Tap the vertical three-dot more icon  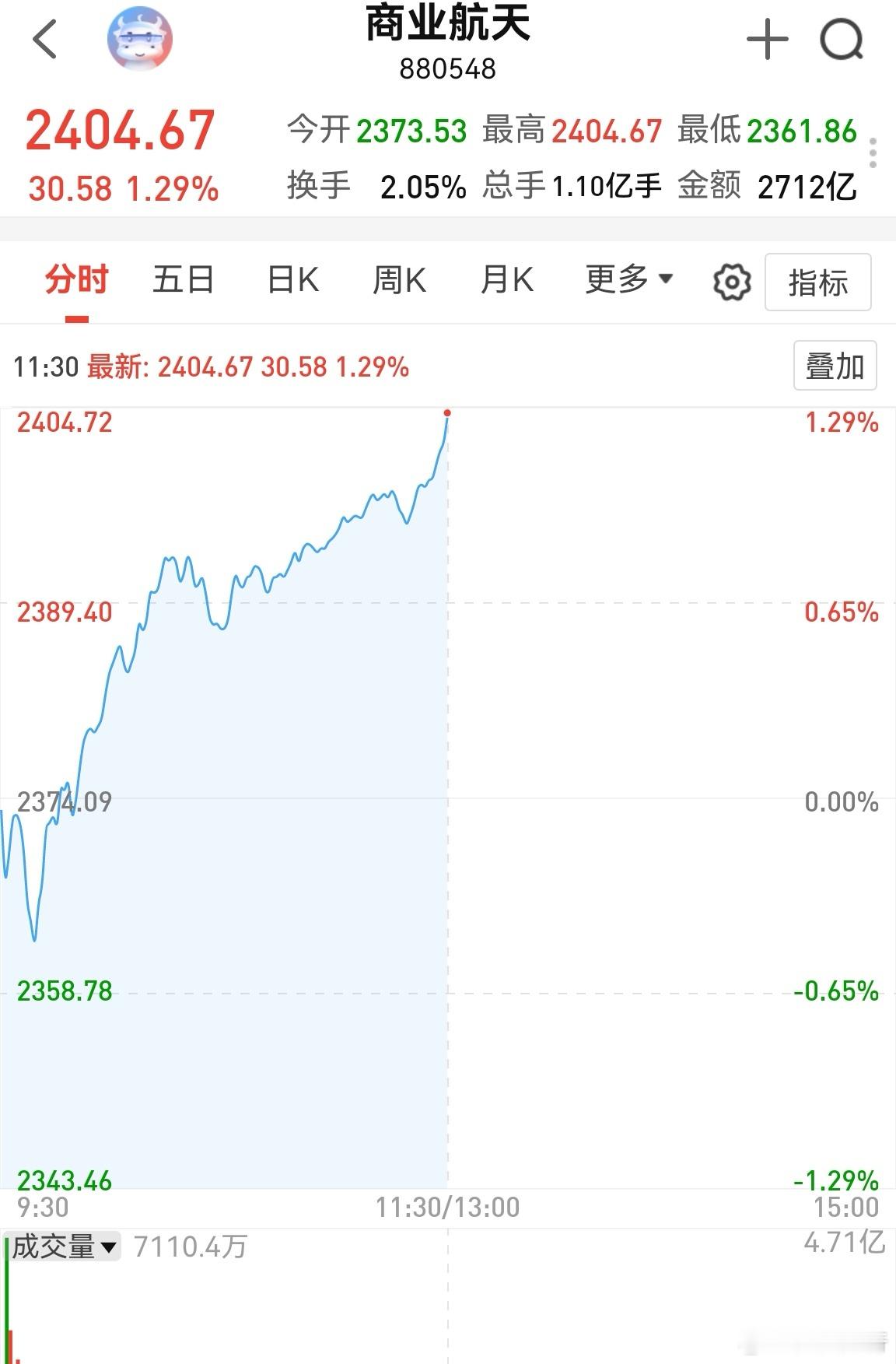873,153
